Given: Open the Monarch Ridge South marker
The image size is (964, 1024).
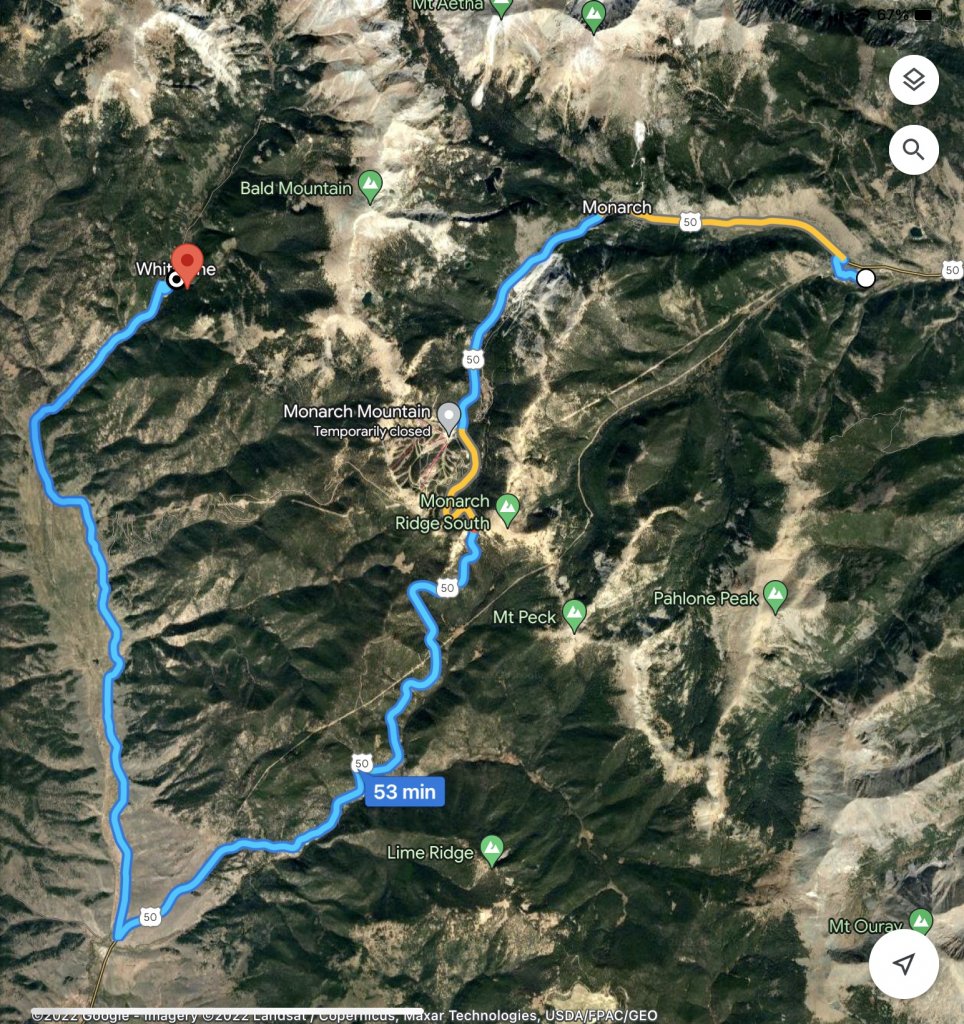Looking at the screenshot, I should click(x=508, y=509).
